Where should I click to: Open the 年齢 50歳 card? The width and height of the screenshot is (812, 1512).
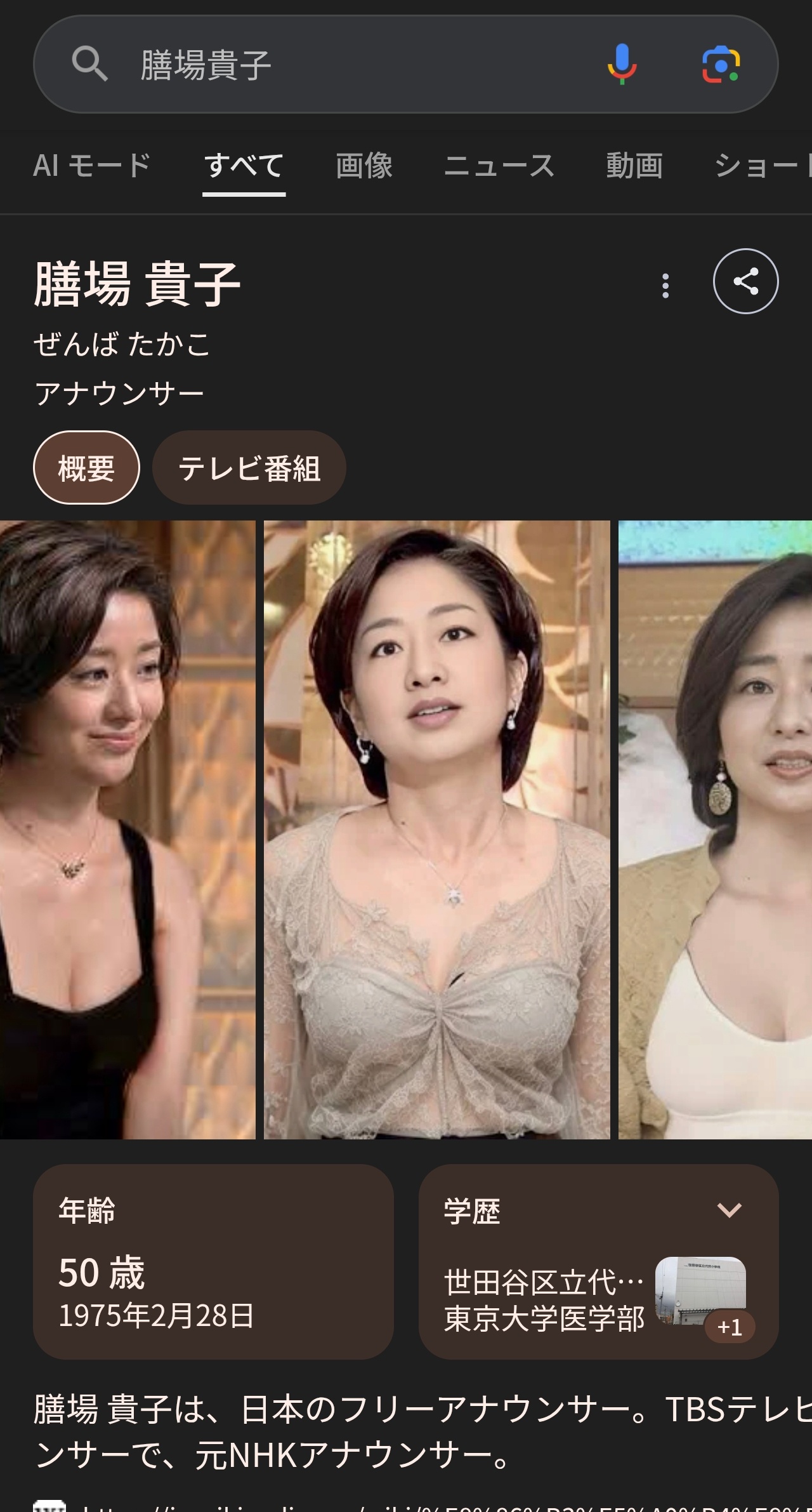(213, 1262)
